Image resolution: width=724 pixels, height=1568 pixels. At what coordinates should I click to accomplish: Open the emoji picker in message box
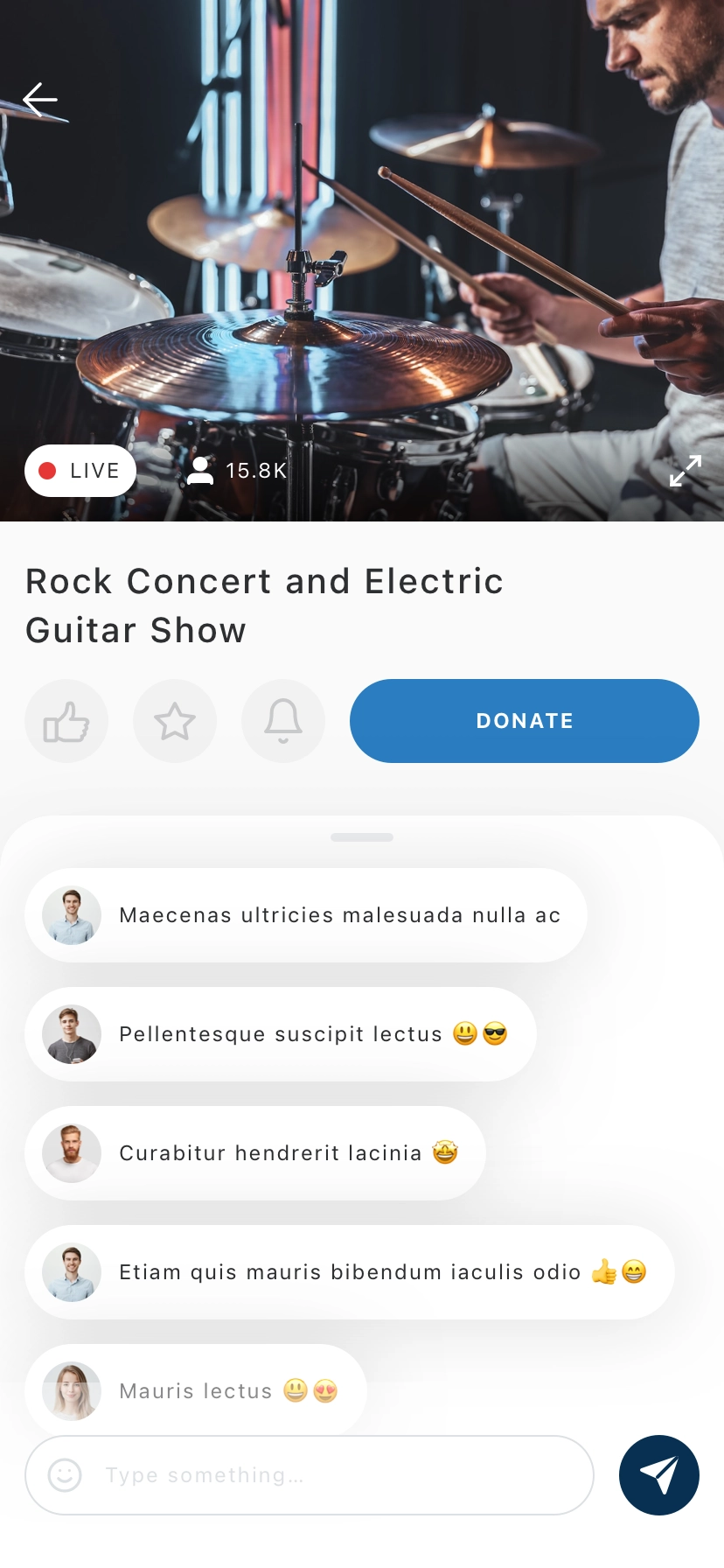coord(65,1475)
